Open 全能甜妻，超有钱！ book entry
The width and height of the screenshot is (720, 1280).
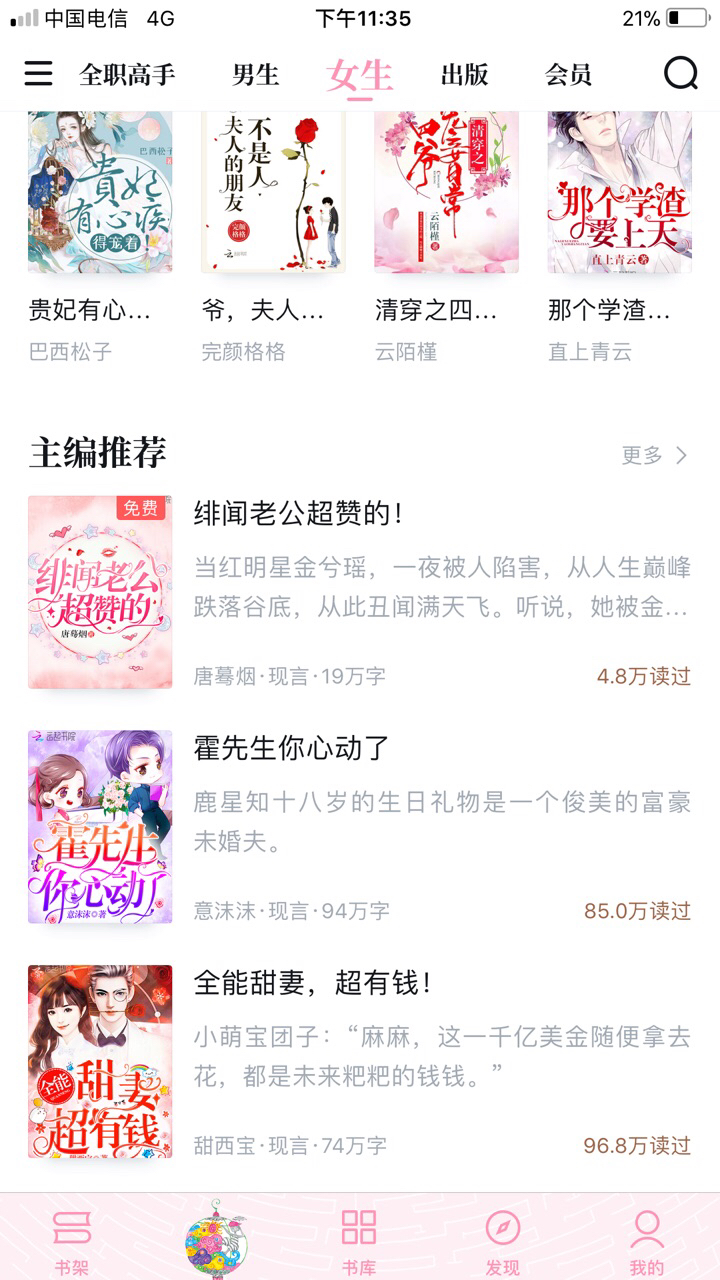(x=360, y=1061)
